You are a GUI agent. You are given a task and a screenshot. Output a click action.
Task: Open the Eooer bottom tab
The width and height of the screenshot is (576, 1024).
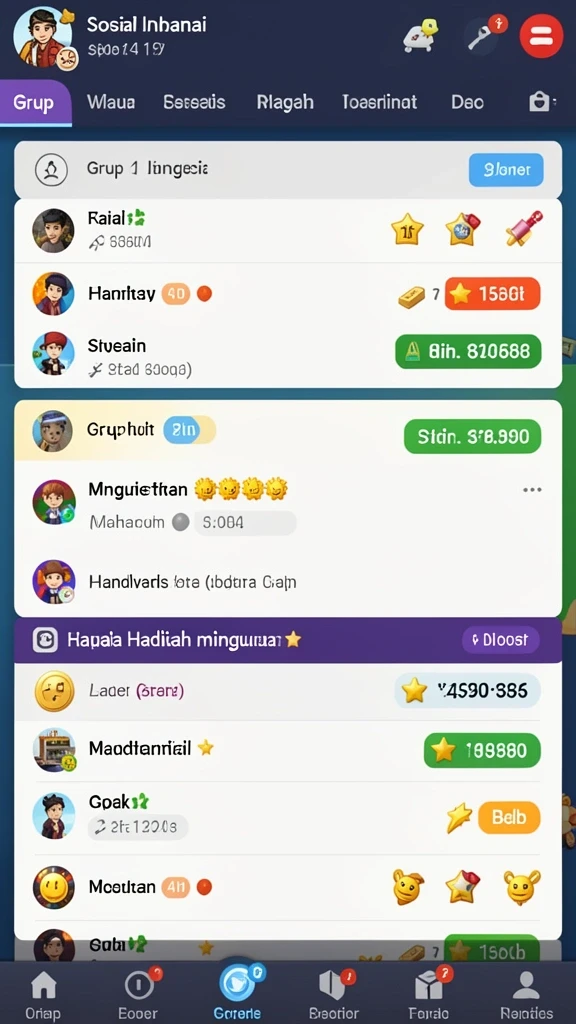click(138, 994)
